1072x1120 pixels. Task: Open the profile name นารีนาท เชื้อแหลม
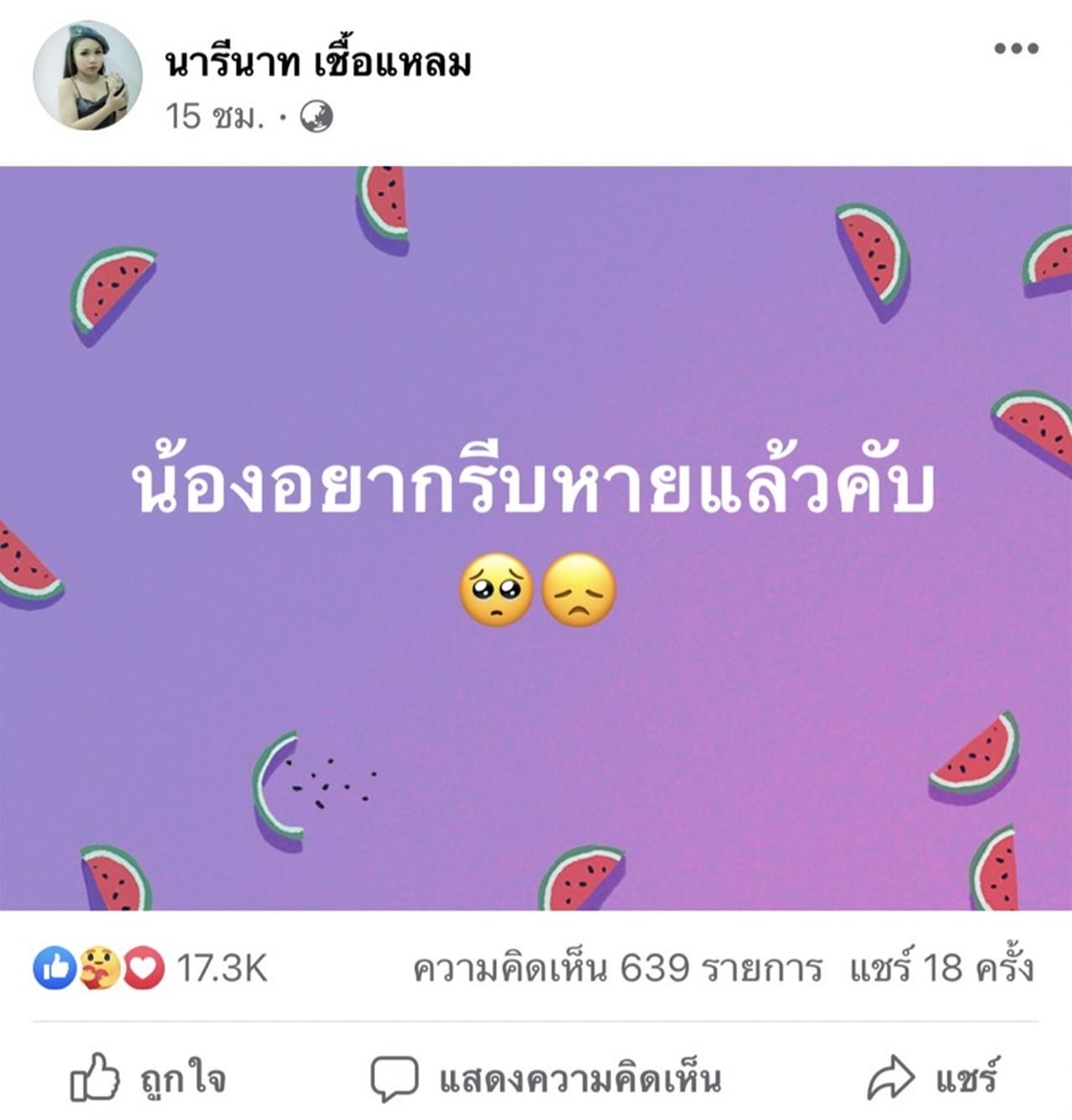pyautogui.click(x=318, y=63)
